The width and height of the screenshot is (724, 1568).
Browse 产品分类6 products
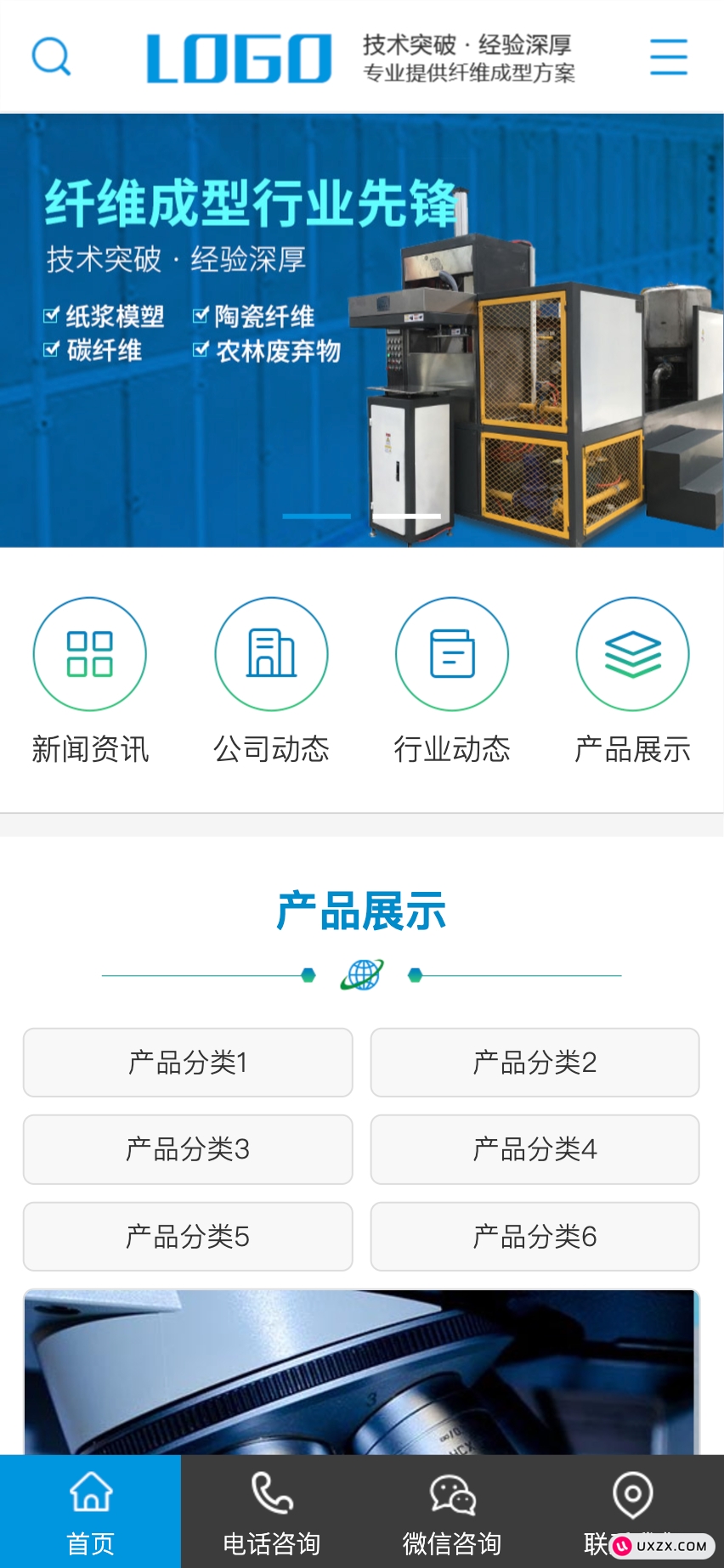pyautogui.click(x=535, y=1237)
